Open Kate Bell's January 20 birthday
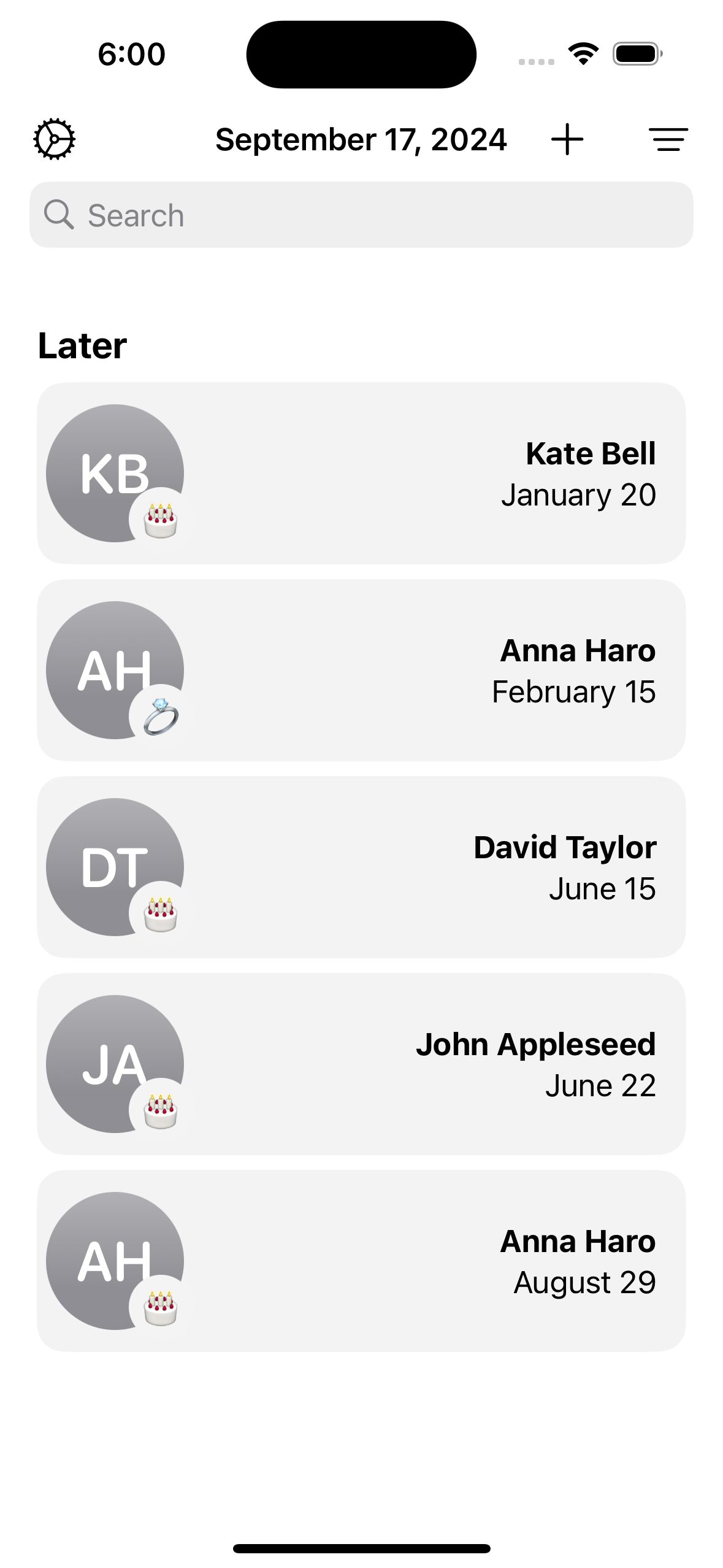 click(x=361, y=473)
